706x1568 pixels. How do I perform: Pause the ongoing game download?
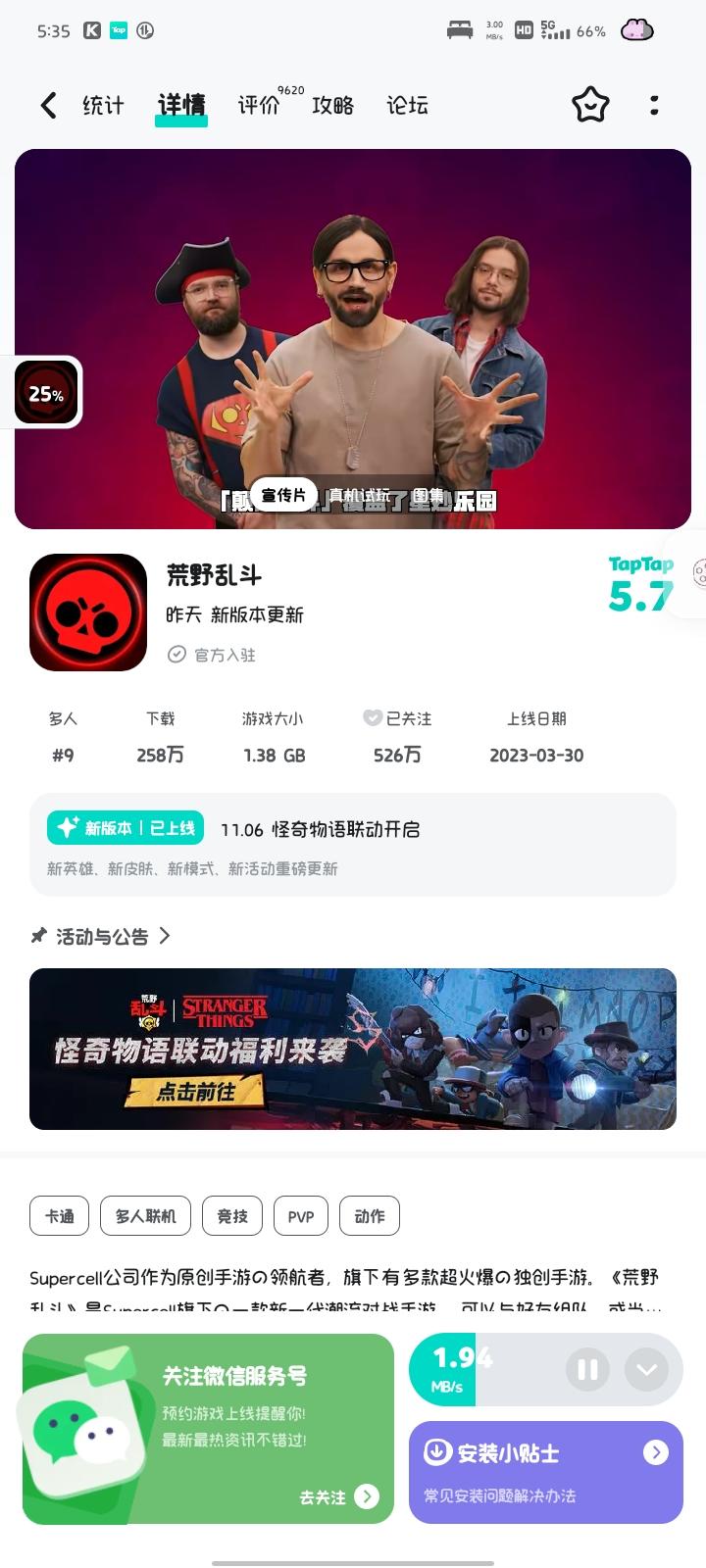[x=586, y=1369]
